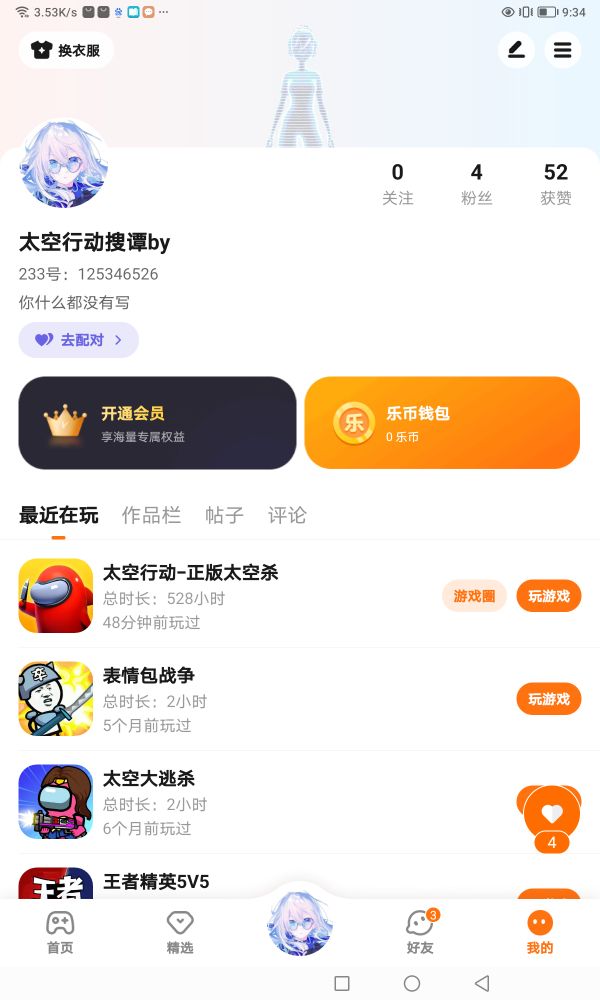Open 游戏圈 for 太空行动-正版太空杀

pyautogui.click(x=474, y=596)
